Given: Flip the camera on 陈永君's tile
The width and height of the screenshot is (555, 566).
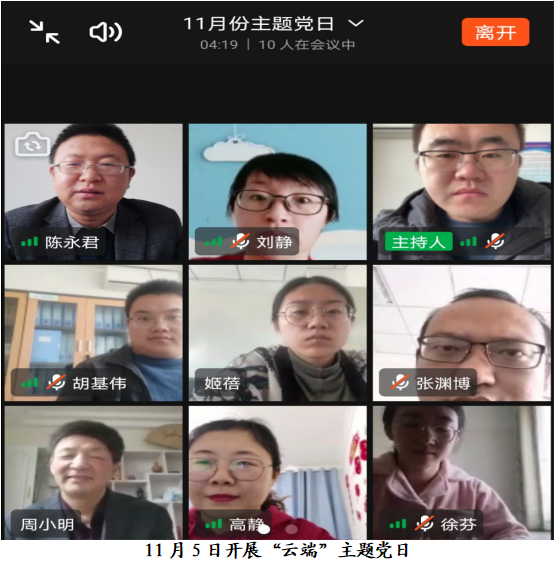Looking at the screenshot, I should point(32,144).
